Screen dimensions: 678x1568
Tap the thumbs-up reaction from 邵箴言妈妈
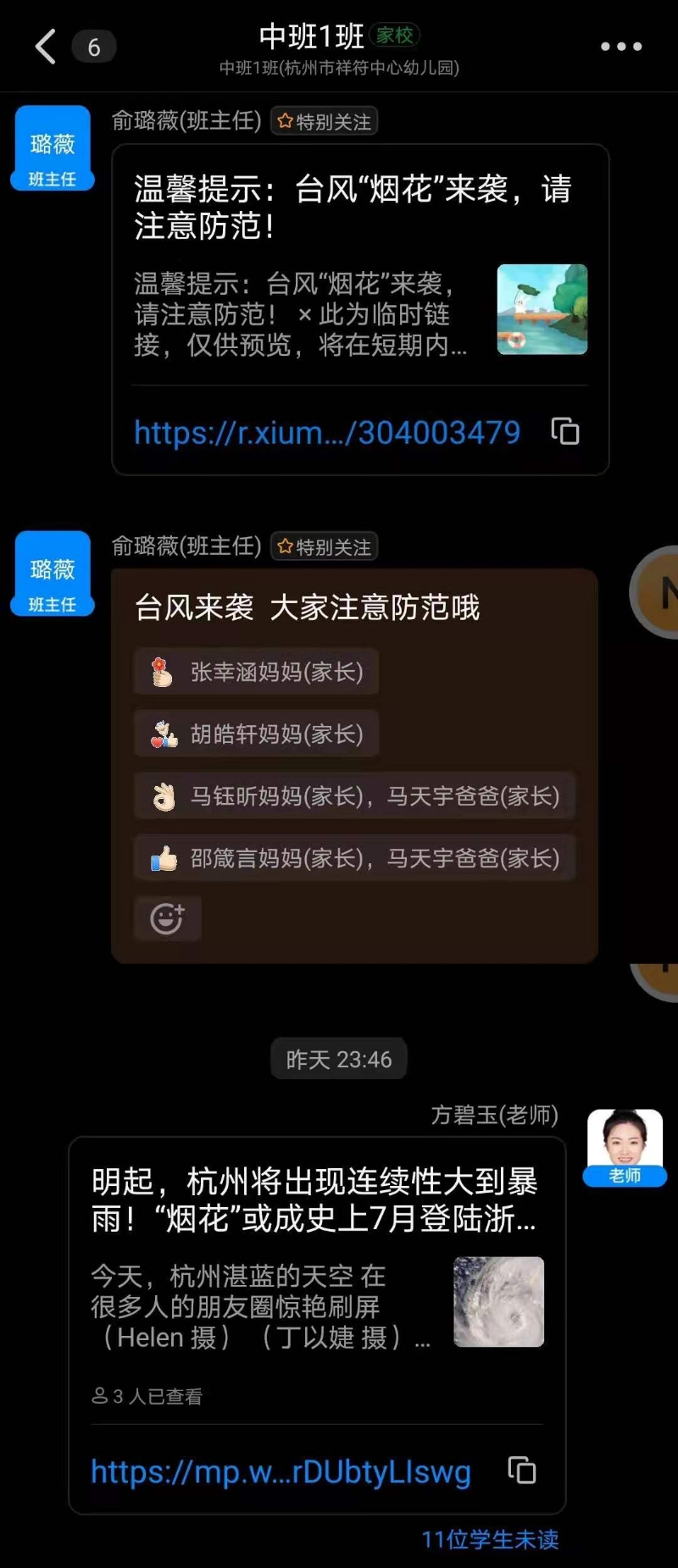[354, 858]
